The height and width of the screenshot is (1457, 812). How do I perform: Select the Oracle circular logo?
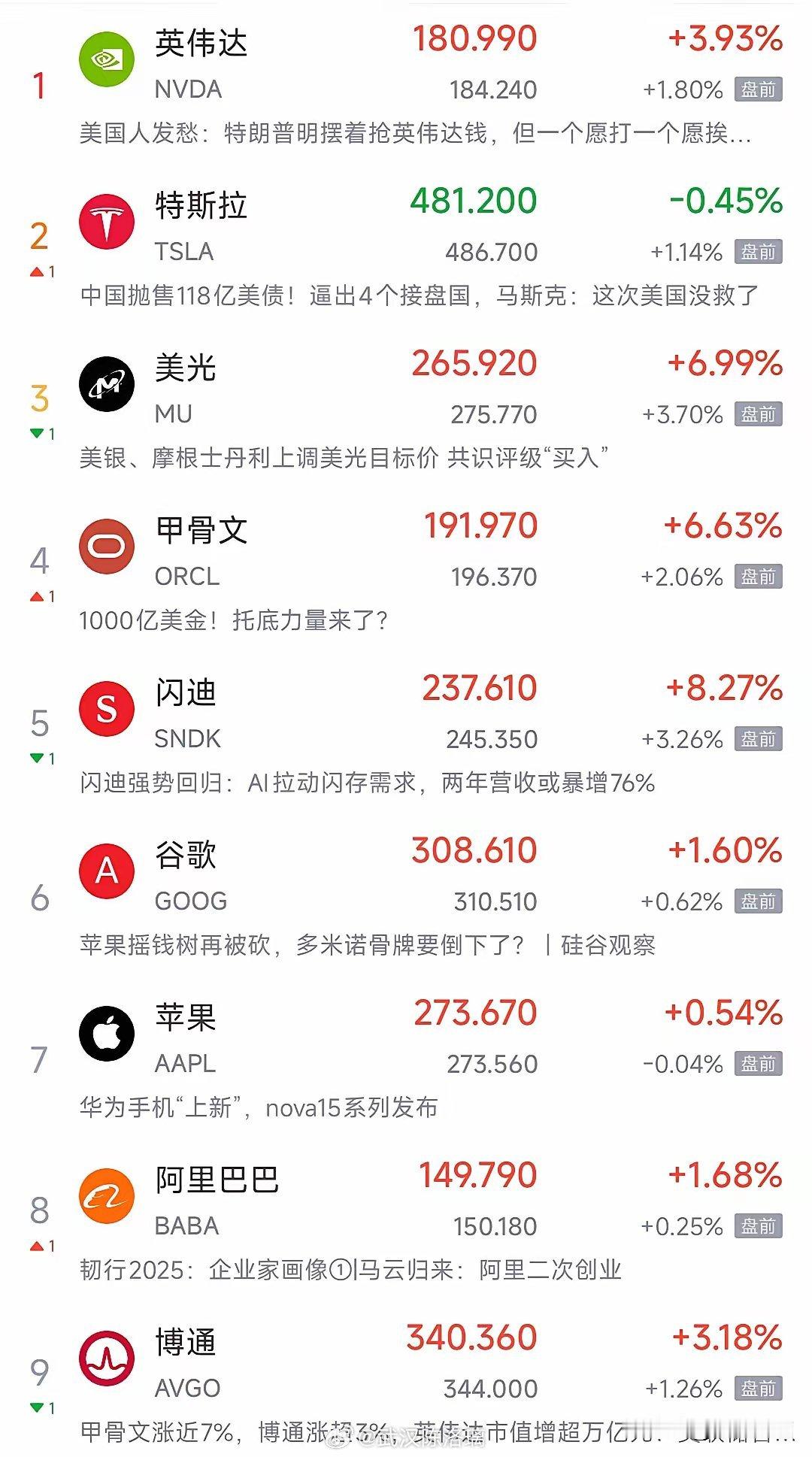coord(105,544)
